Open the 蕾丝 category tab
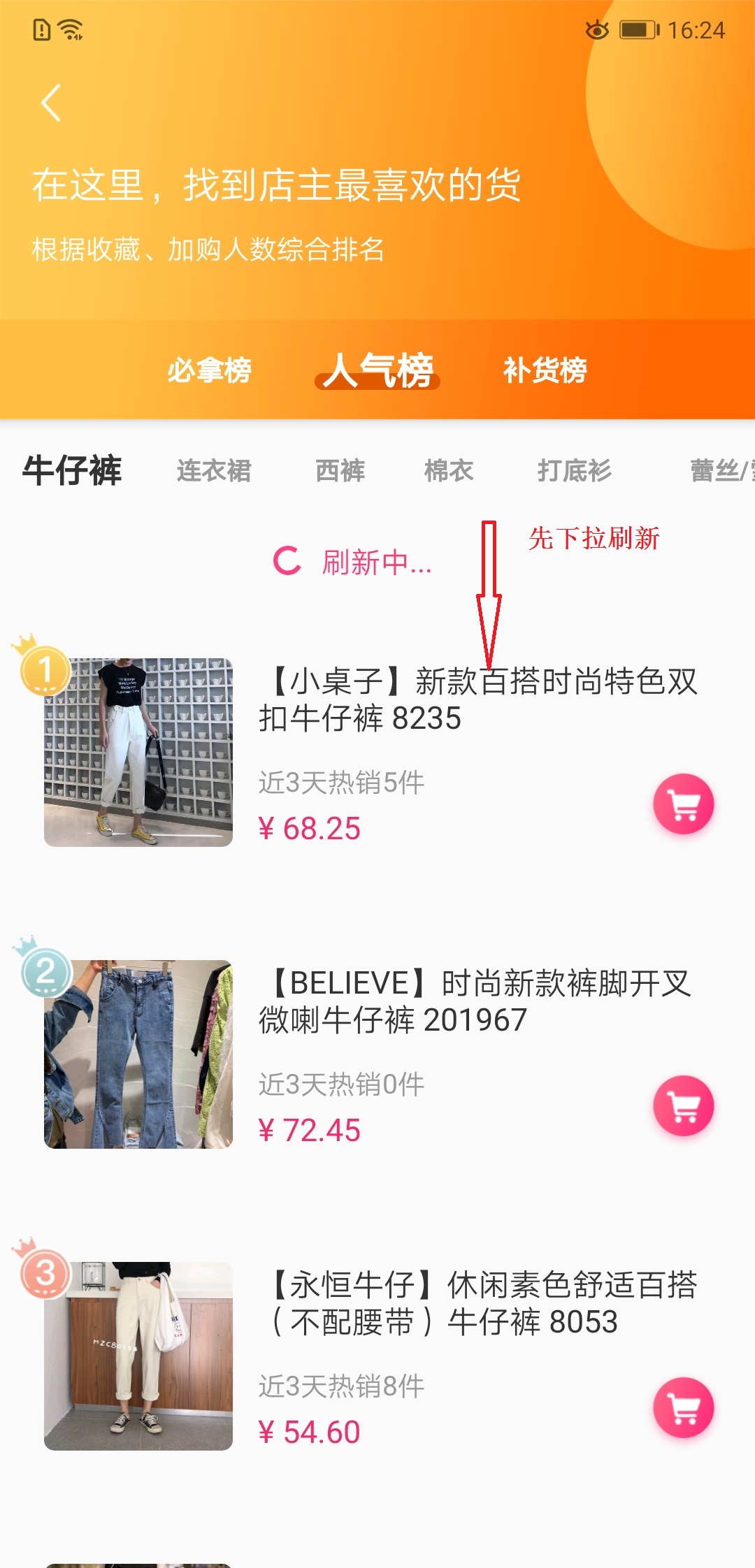Viewport: 755px width, 1568px height. point(722,471)
